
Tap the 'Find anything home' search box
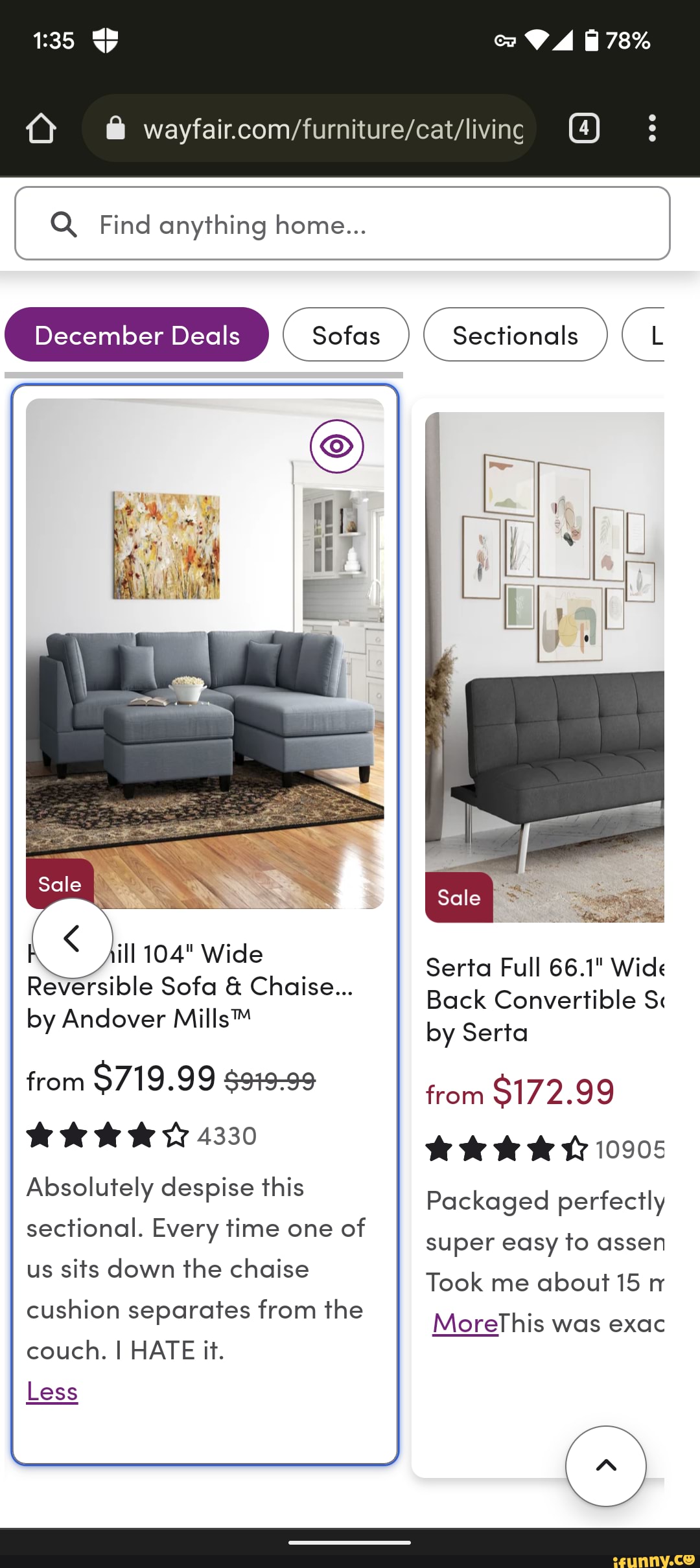[x=342, y=224]
